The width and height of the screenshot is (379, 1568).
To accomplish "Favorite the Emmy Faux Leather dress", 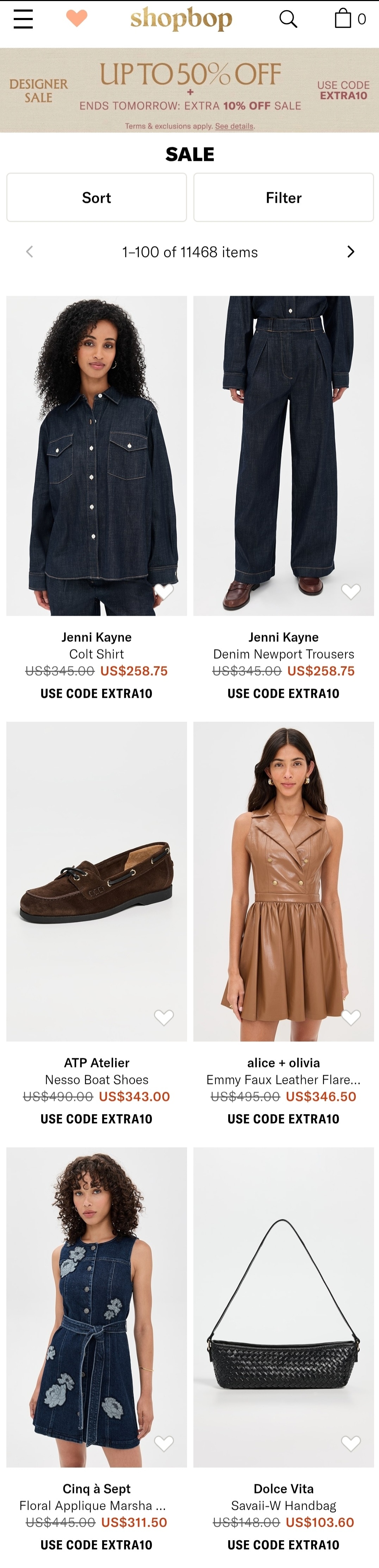I will pos(351,1016).
